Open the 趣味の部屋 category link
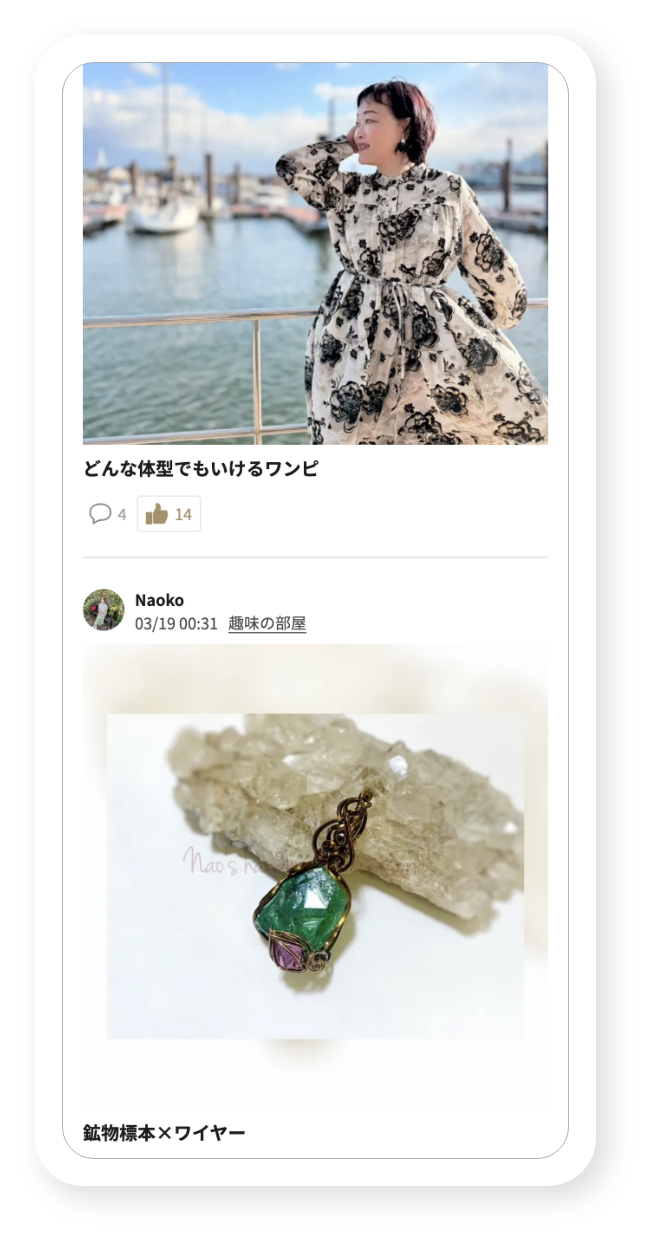 266,624
